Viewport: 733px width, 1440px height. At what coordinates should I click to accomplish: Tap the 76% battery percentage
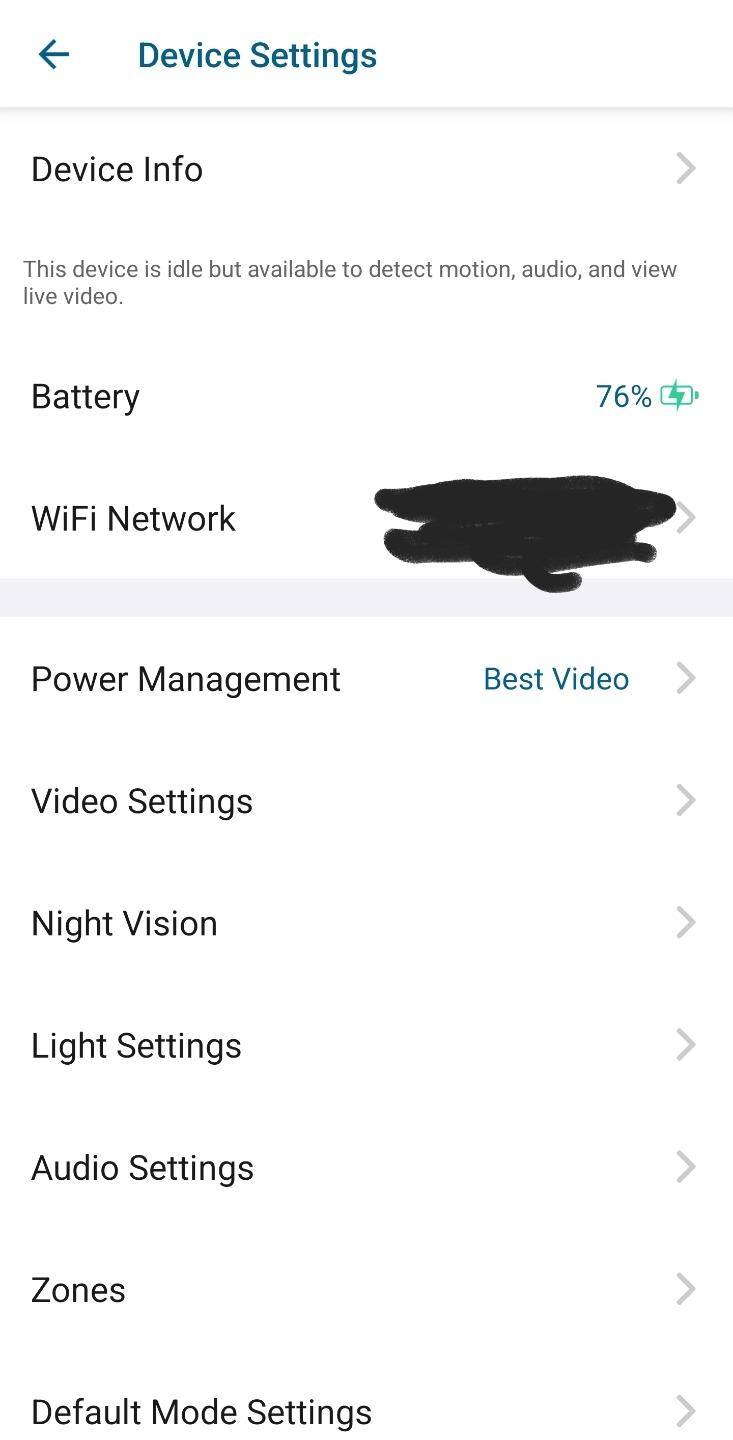[622, 396]
